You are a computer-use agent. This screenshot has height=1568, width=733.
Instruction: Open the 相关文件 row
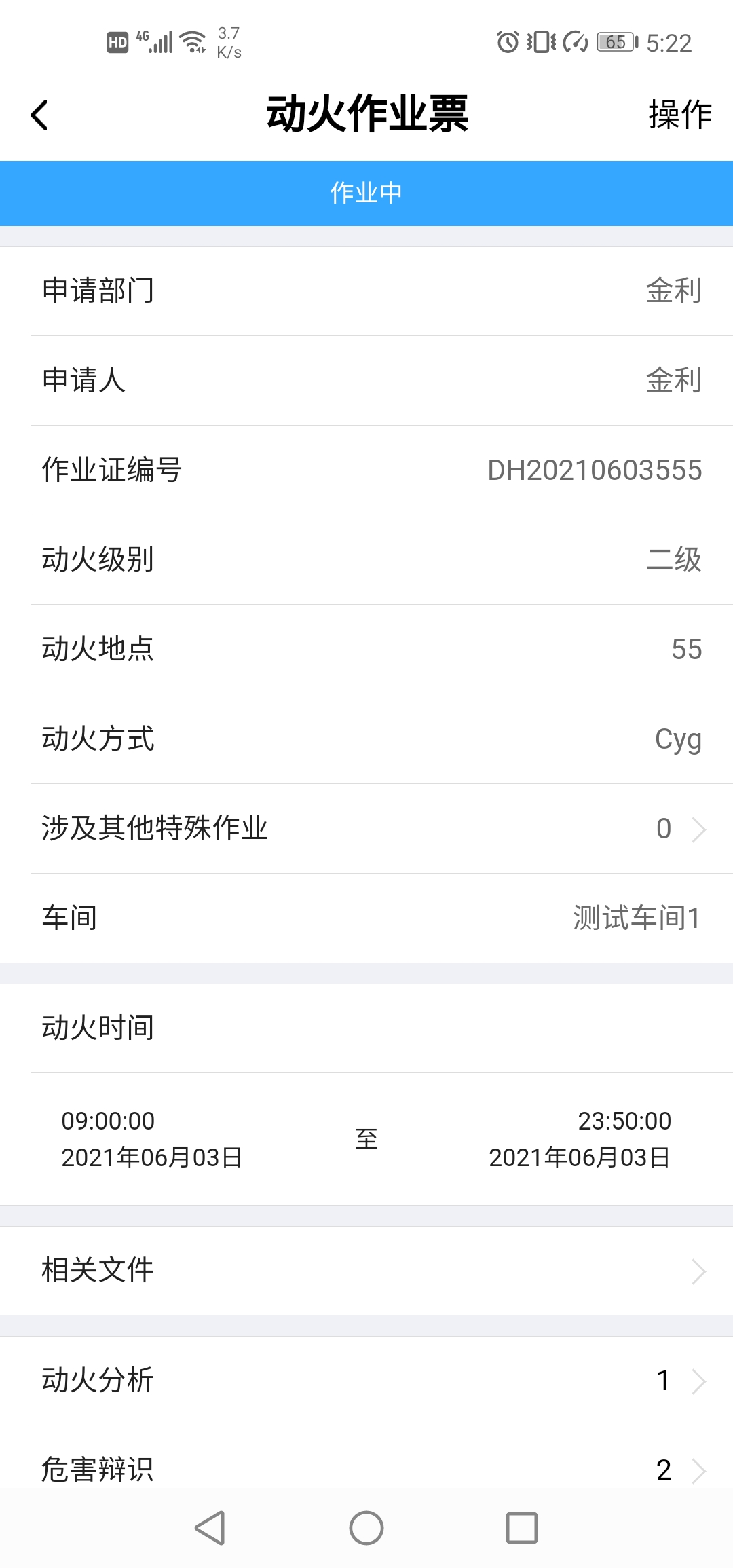point(366,1271)
